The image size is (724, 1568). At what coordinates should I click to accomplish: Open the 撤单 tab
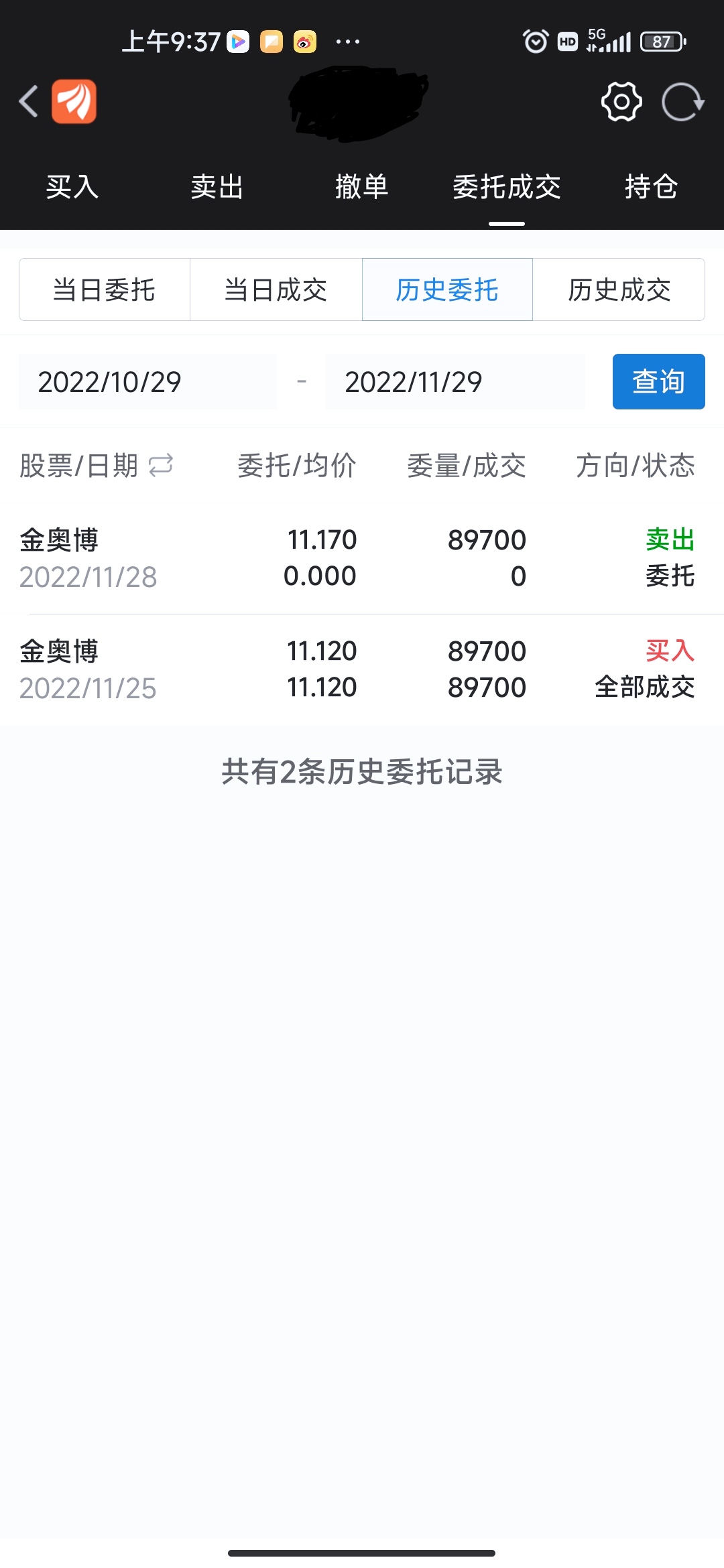(362, 188)
